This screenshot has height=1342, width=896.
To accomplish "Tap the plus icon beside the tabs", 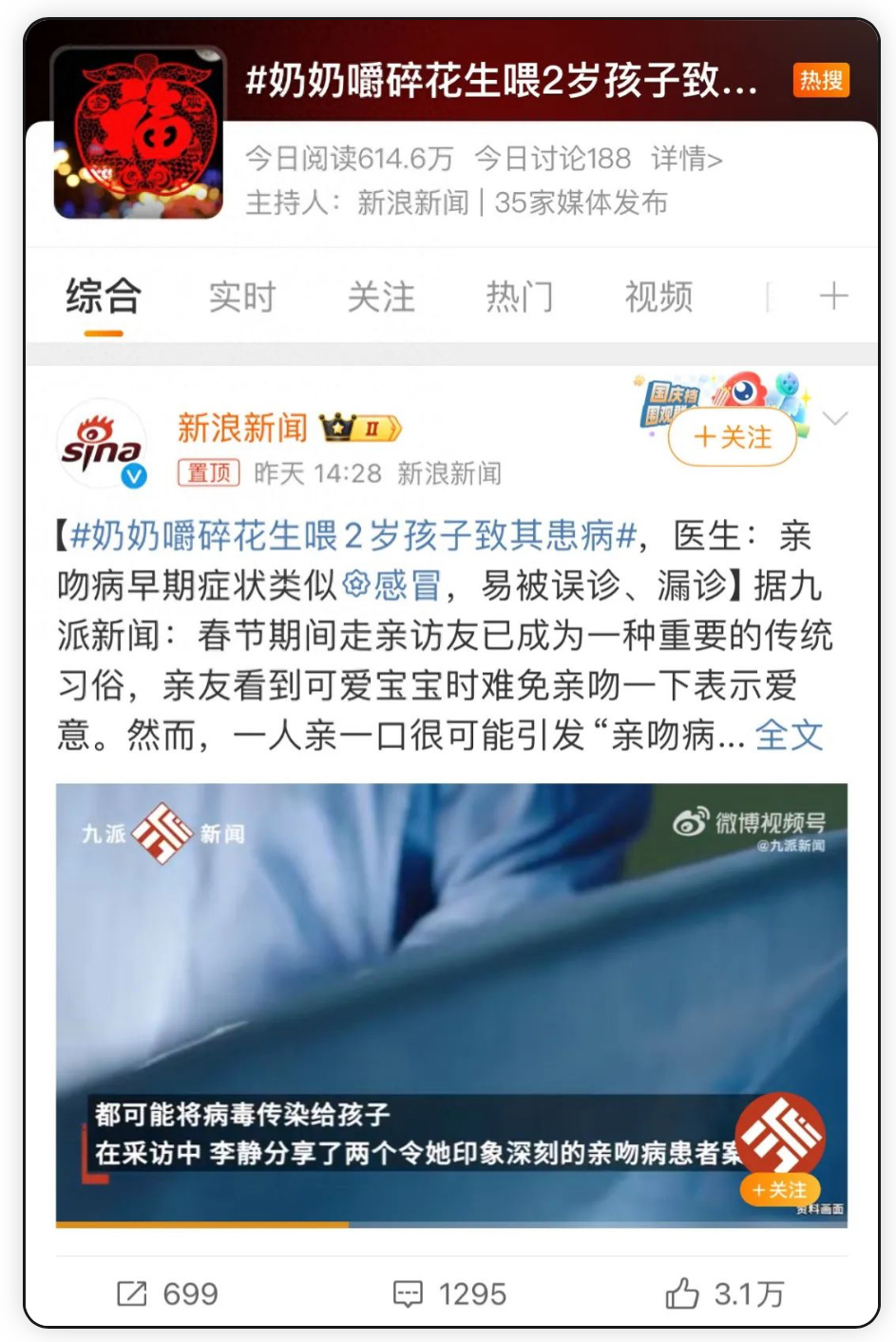I will click(x=833, y=297).
